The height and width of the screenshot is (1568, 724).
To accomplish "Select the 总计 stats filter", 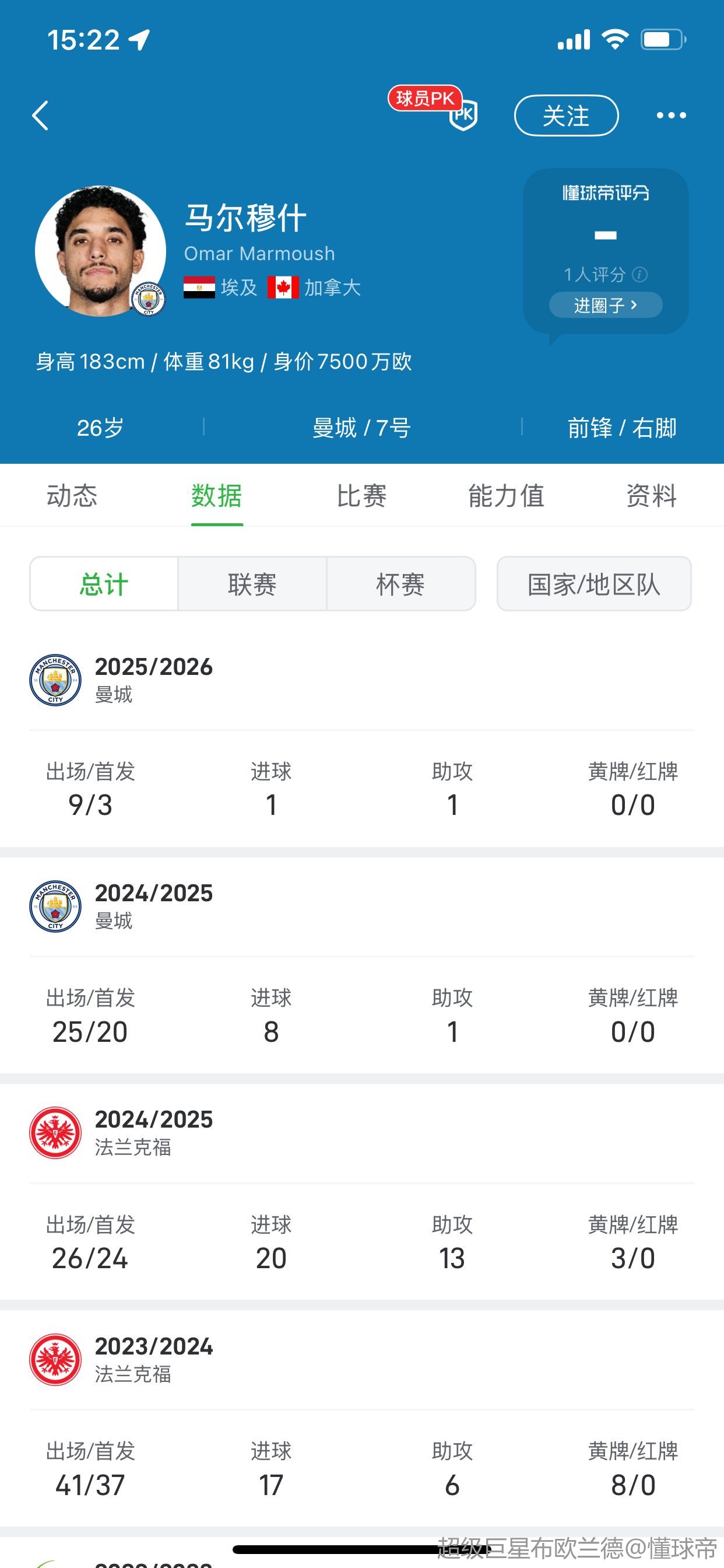I will click(104, 584).
